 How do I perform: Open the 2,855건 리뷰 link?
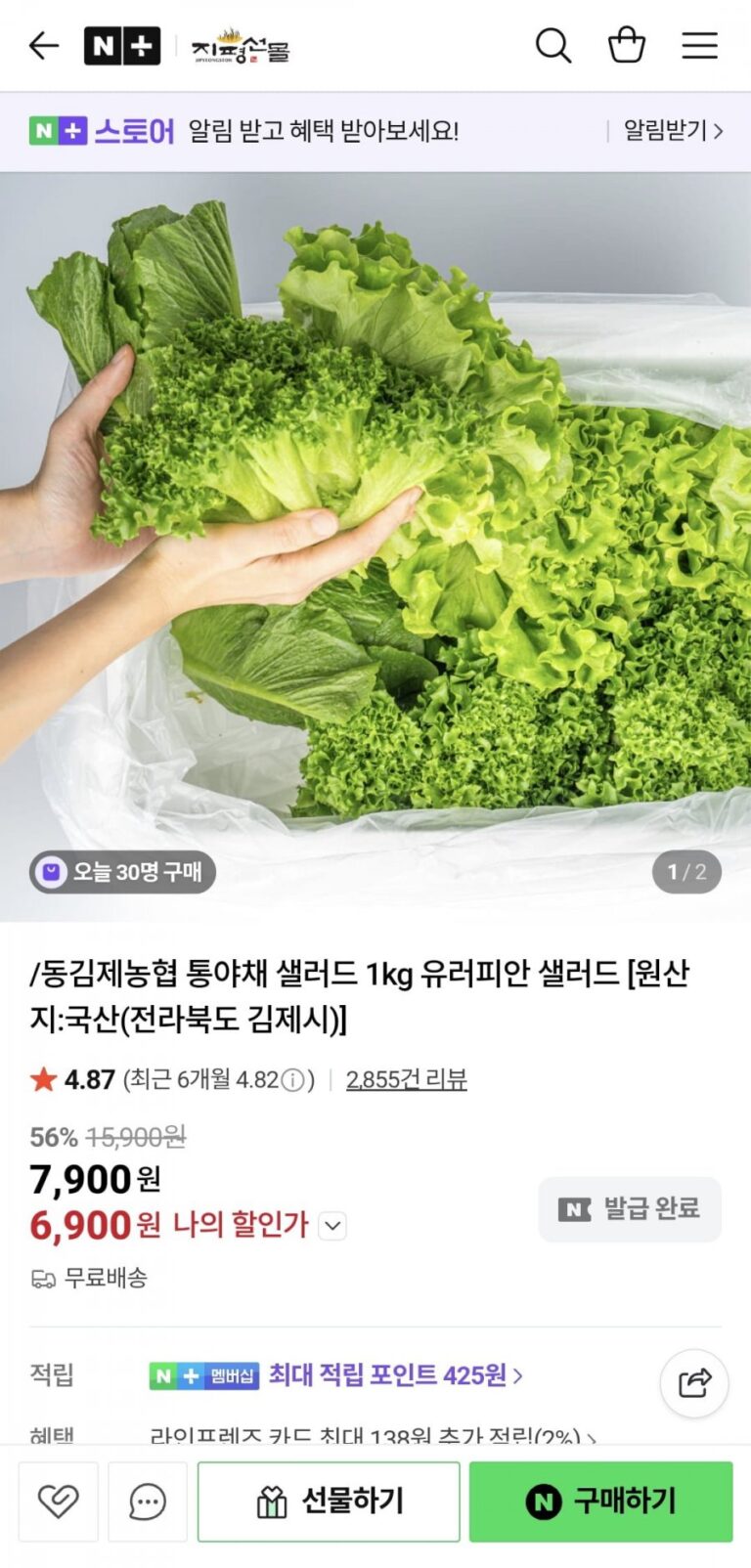[406, 1079]
